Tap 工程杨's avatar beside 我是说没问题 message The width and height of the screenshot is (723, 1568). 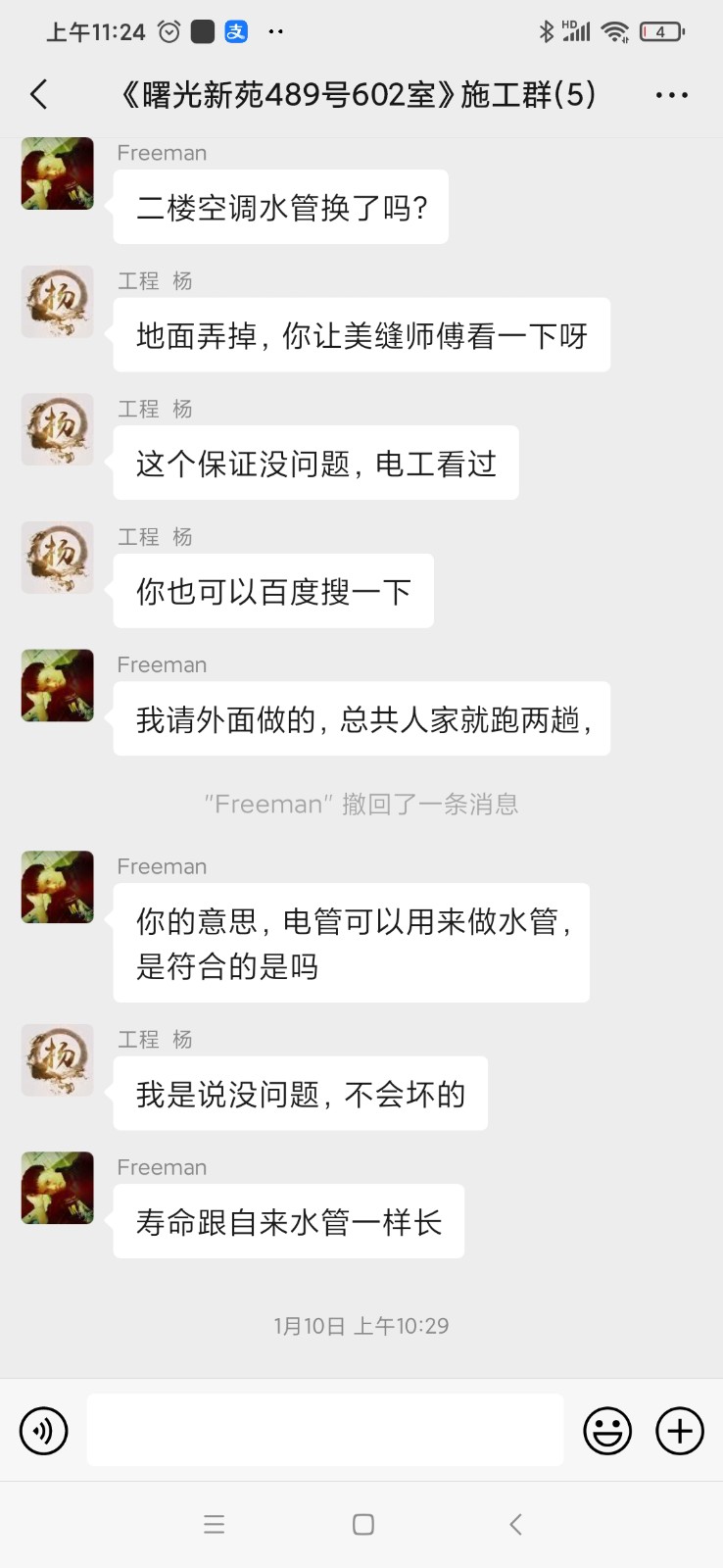coord(58,1060)
